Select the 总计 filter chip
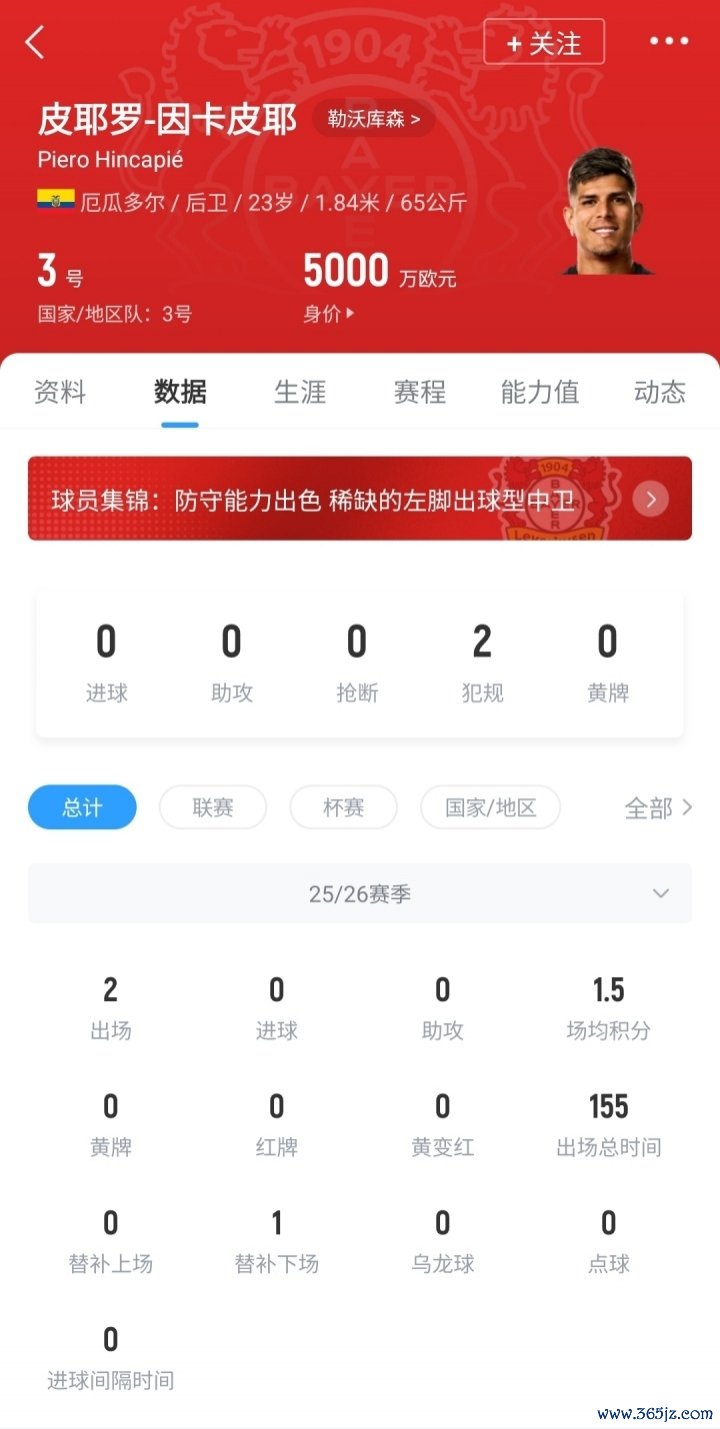 click(82, 807)
